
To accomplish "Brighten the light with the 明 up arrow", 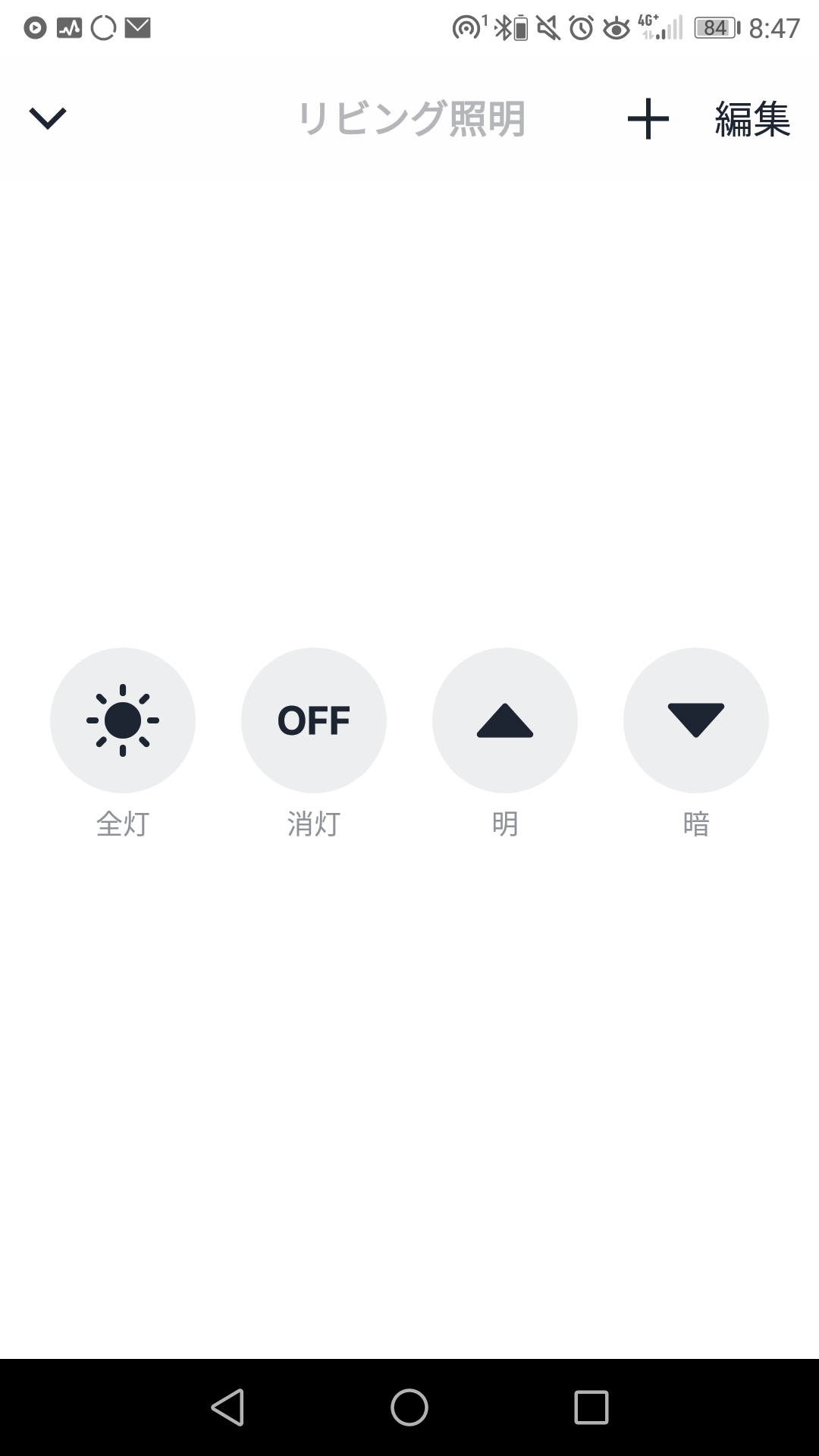I will coord(505,720).
